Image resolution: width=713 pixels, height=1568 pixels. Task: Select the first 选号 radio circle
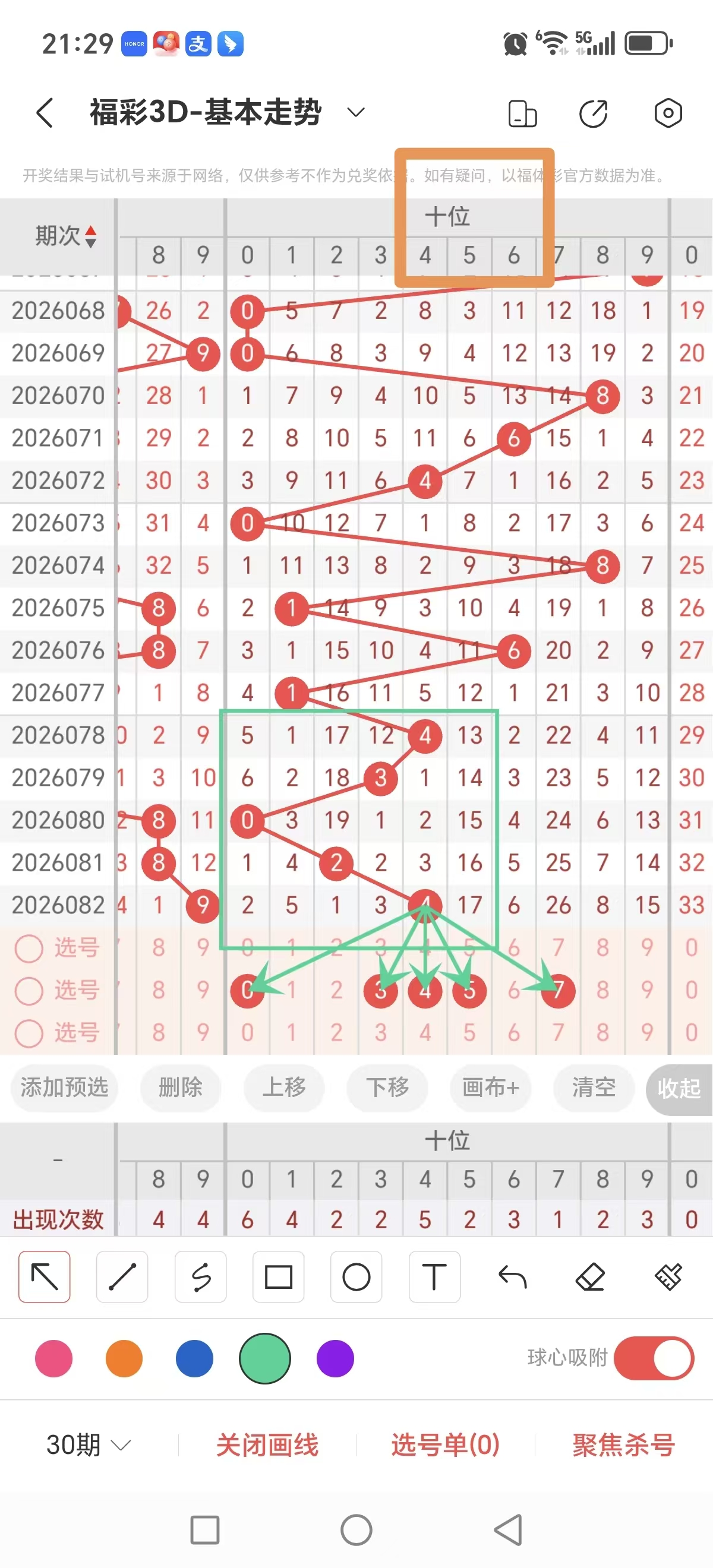point(29,948)
